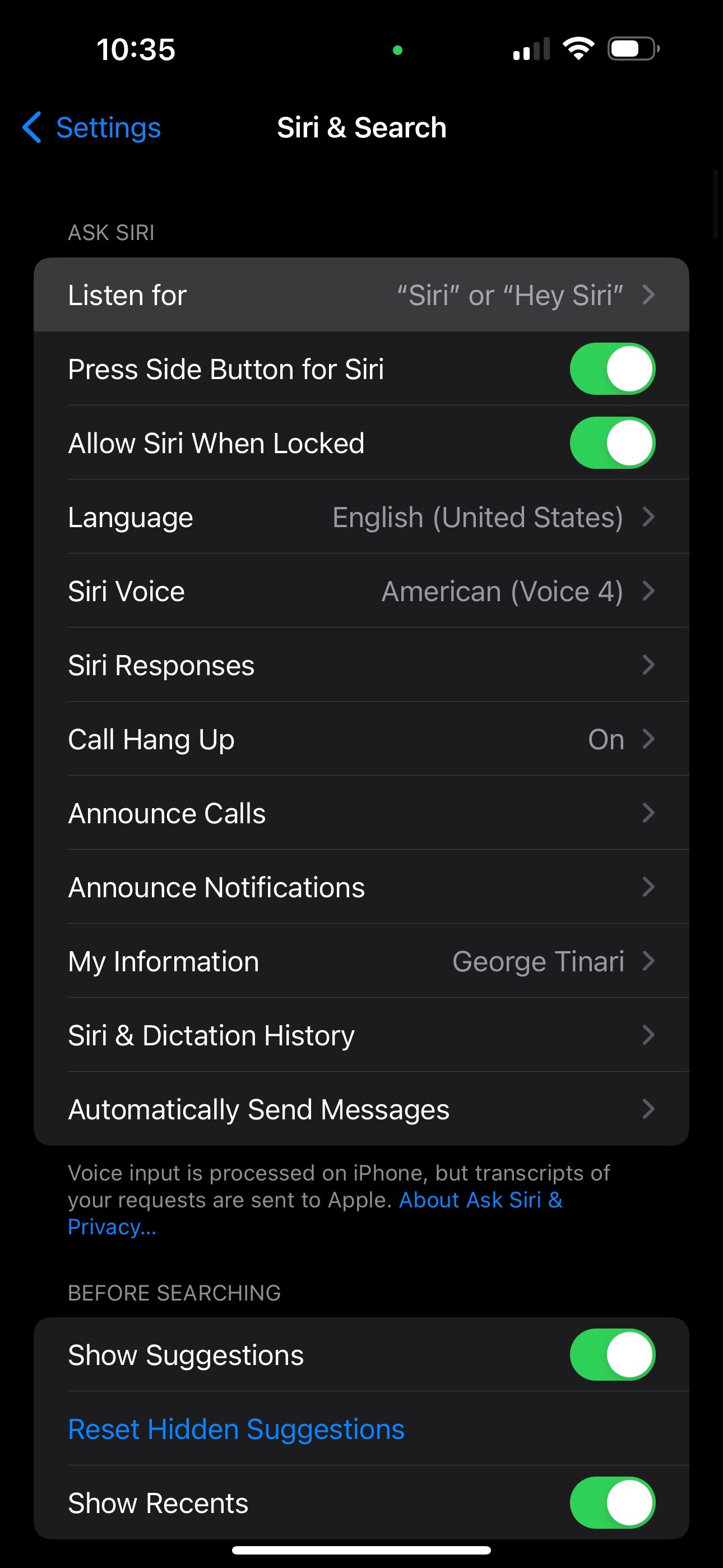View Siri & Dictation History
723x1568 pixels.
[361, 1035]
